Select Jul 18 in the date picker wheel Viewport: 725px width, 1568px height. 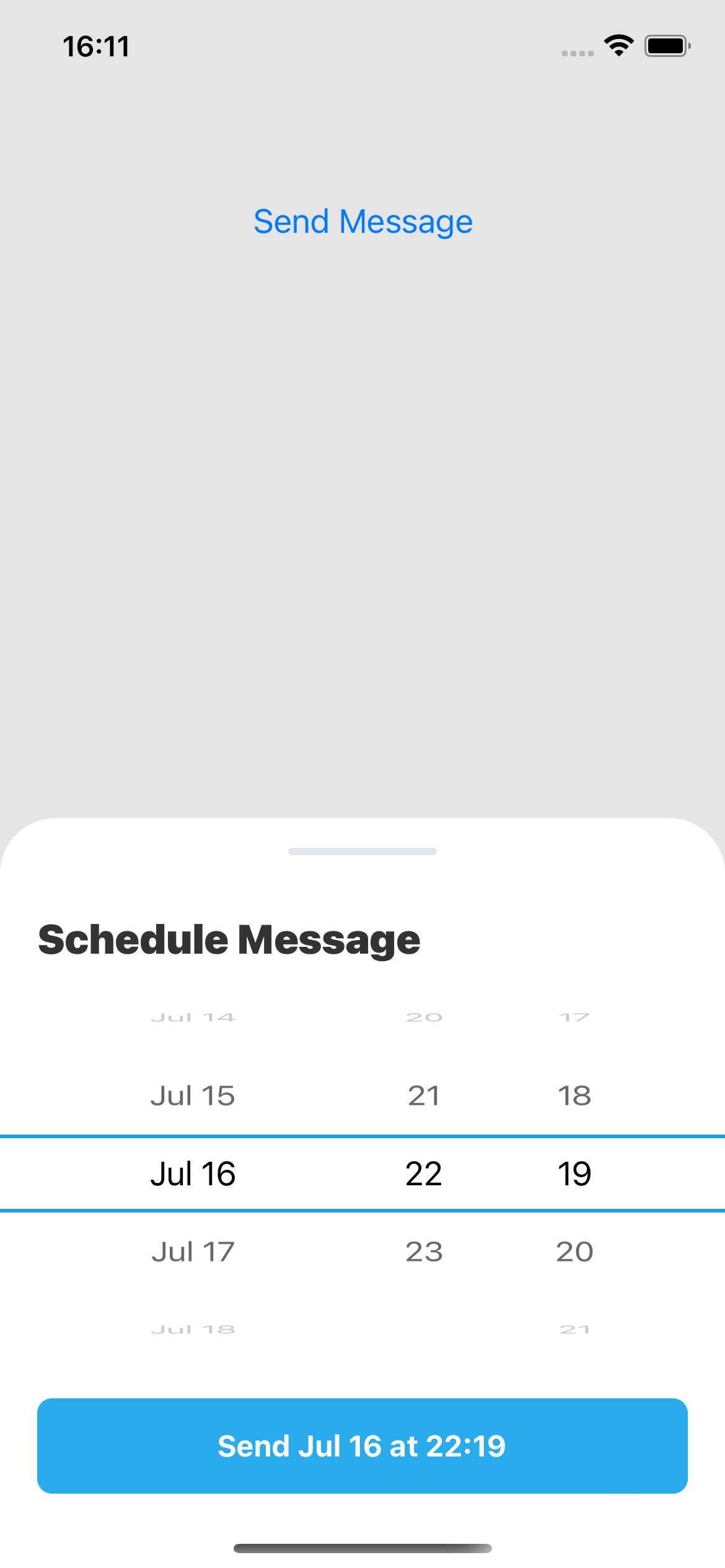point(193,1328)
